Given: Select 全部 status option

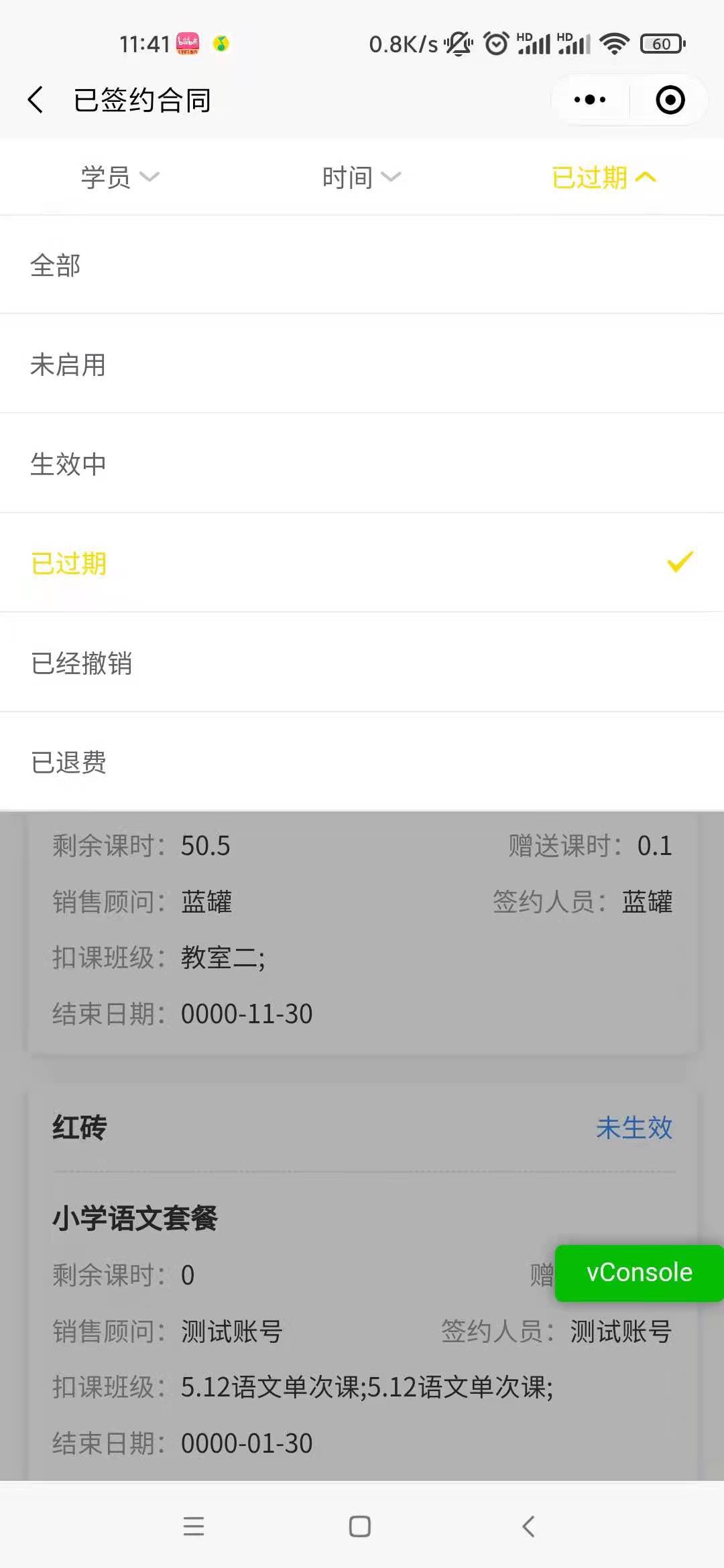Looking at the screenshot, I should [x=362, y=265].
